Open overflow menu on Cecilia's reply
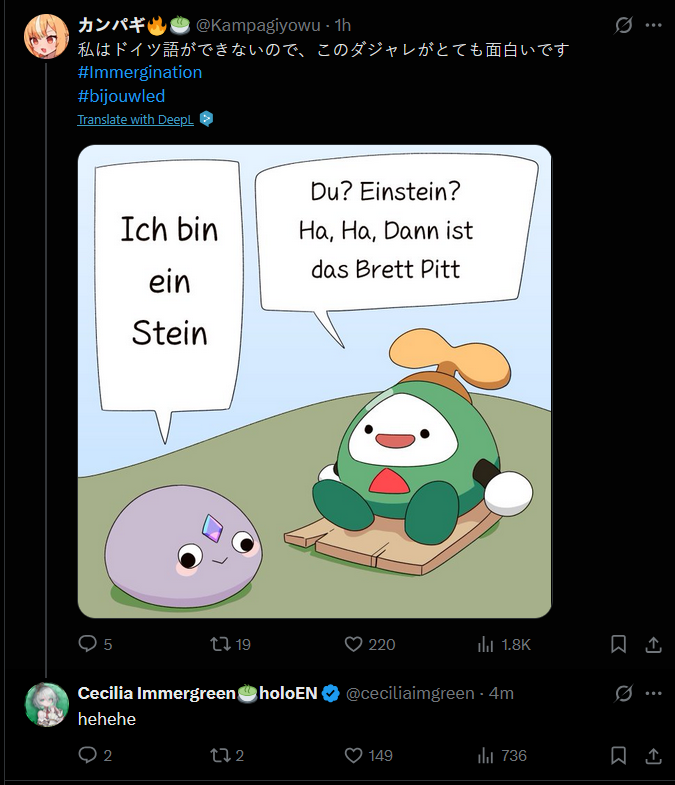This screenshot has width=675, height=785. coord(653,693)
